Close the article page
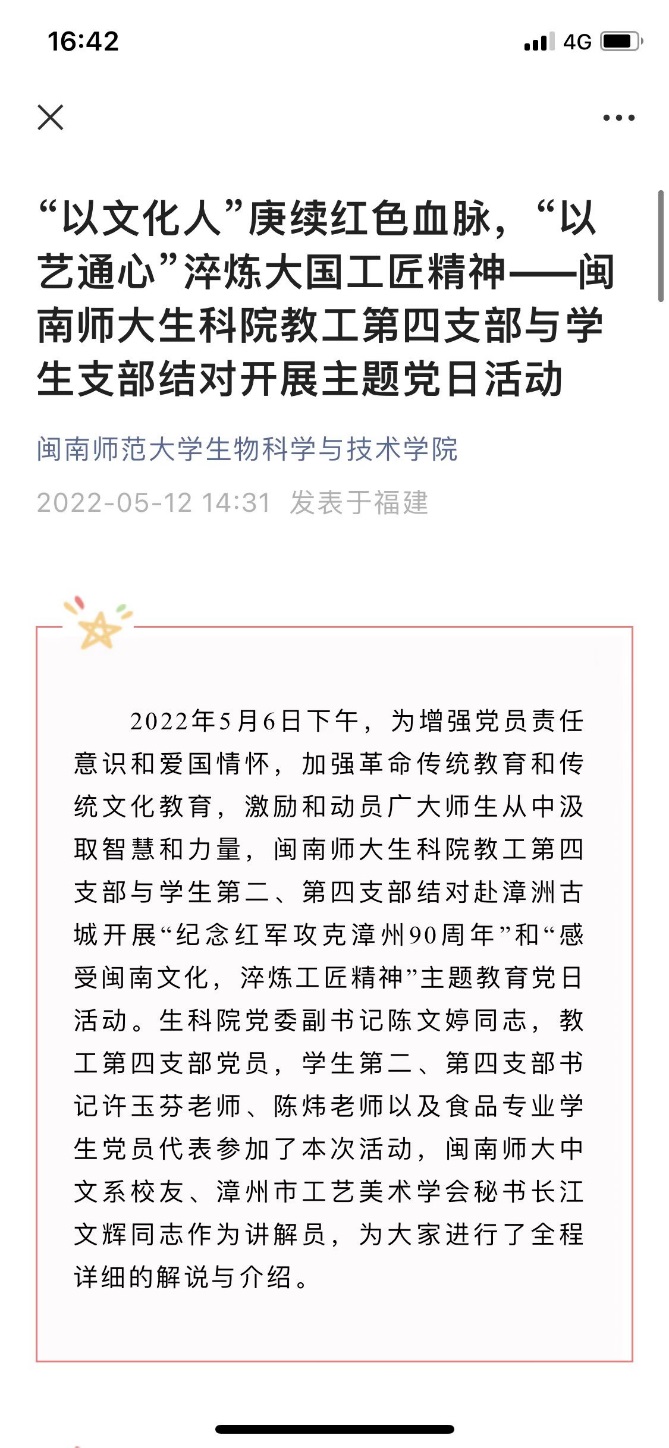Image resolution: width=669 pixels, height=1448 pixels. (50, 117)
